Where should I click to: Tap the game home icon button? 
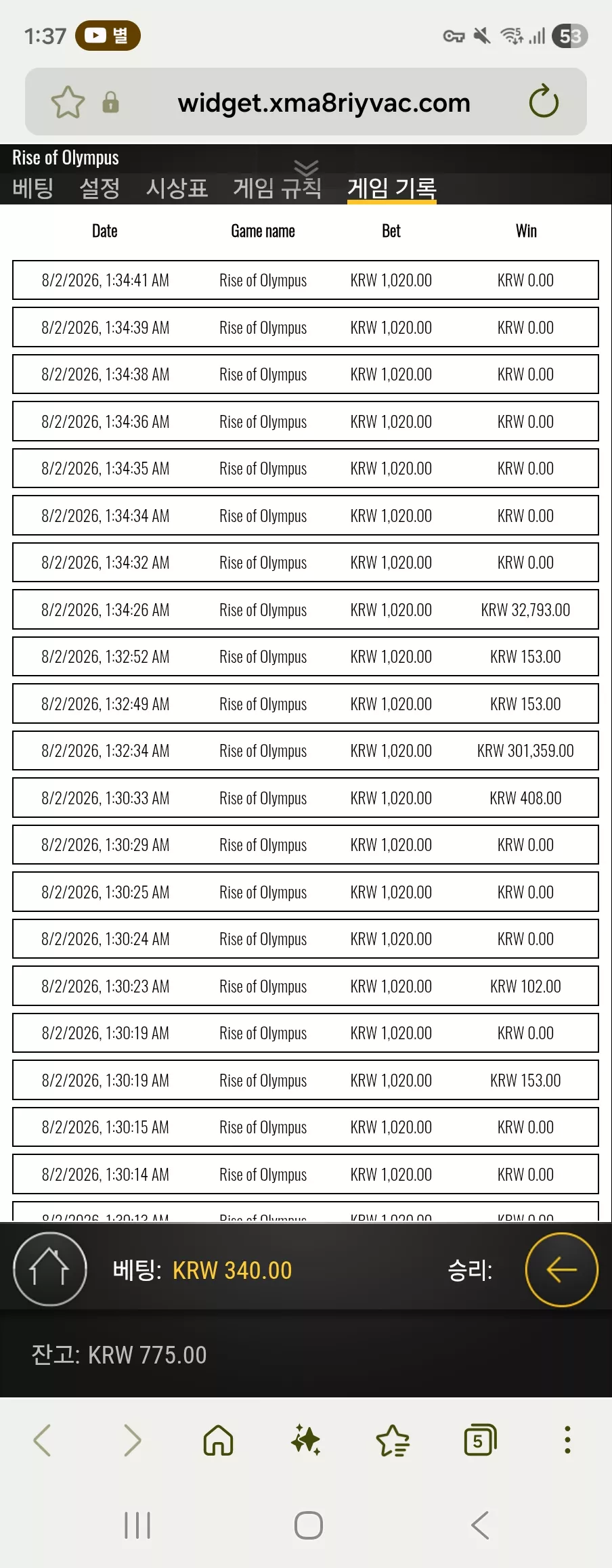click(x=49, y=1269)
